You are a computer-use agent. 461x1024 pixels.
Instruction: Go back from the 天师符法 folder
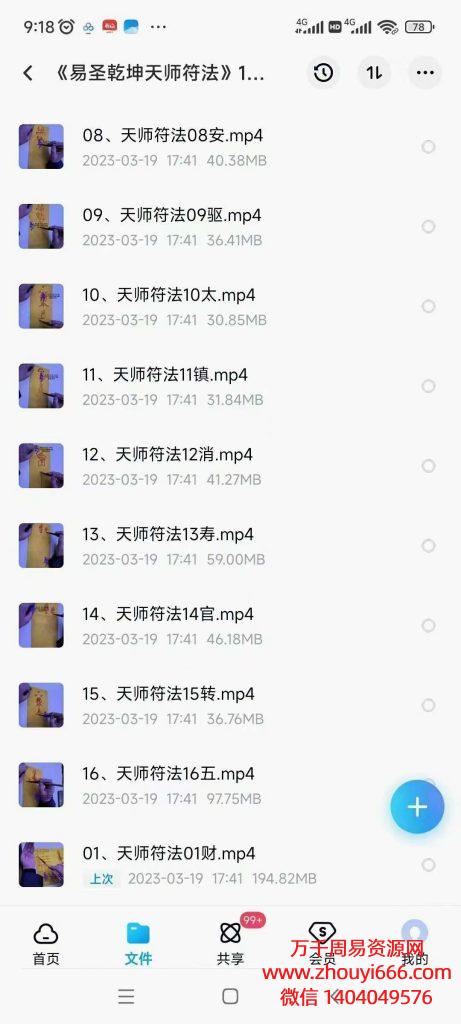[x=27, y=72]
